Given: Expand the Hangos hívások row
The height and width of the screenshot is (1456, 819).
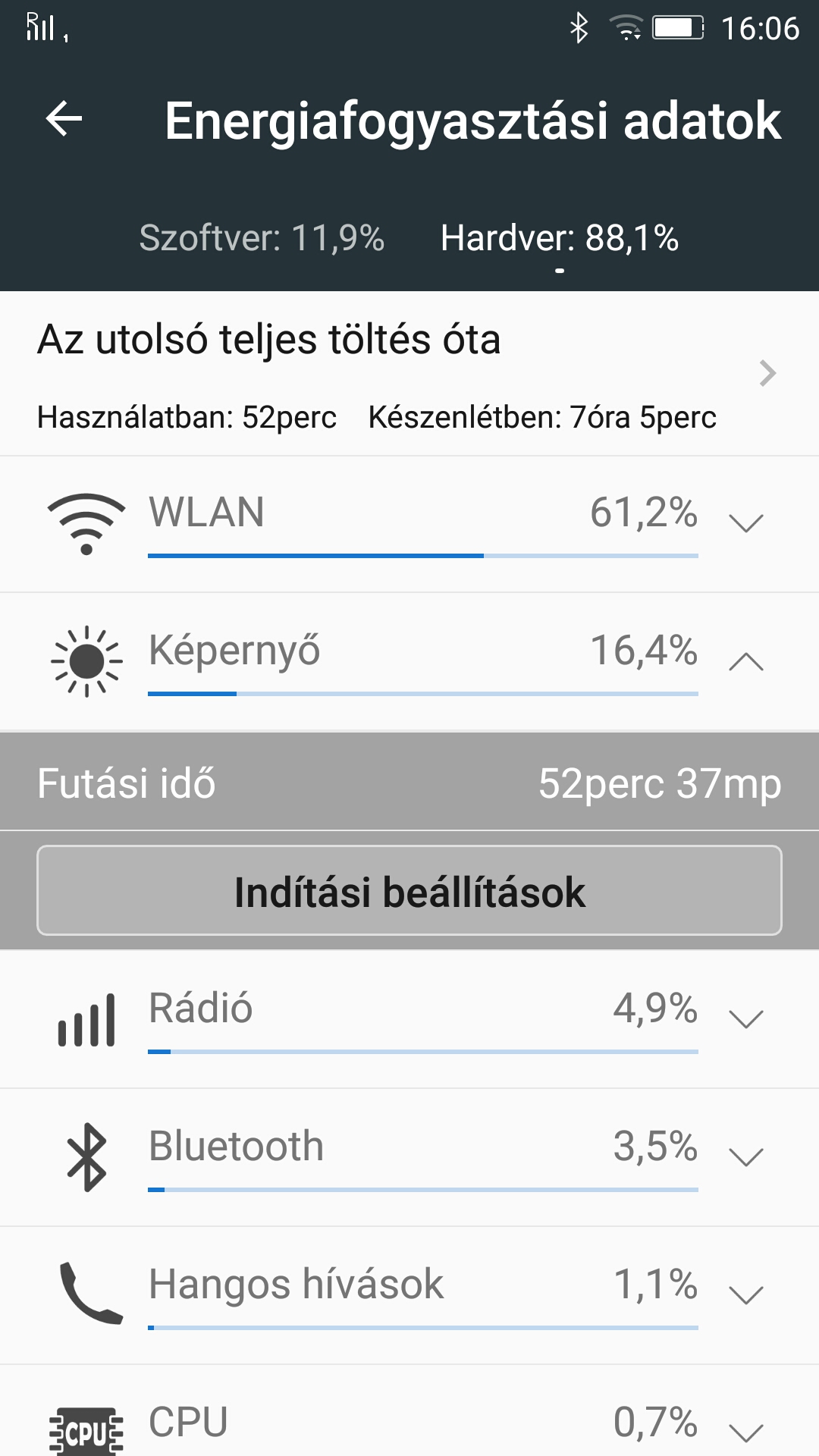Looking at the screenshot, I should click(409, 1296).
